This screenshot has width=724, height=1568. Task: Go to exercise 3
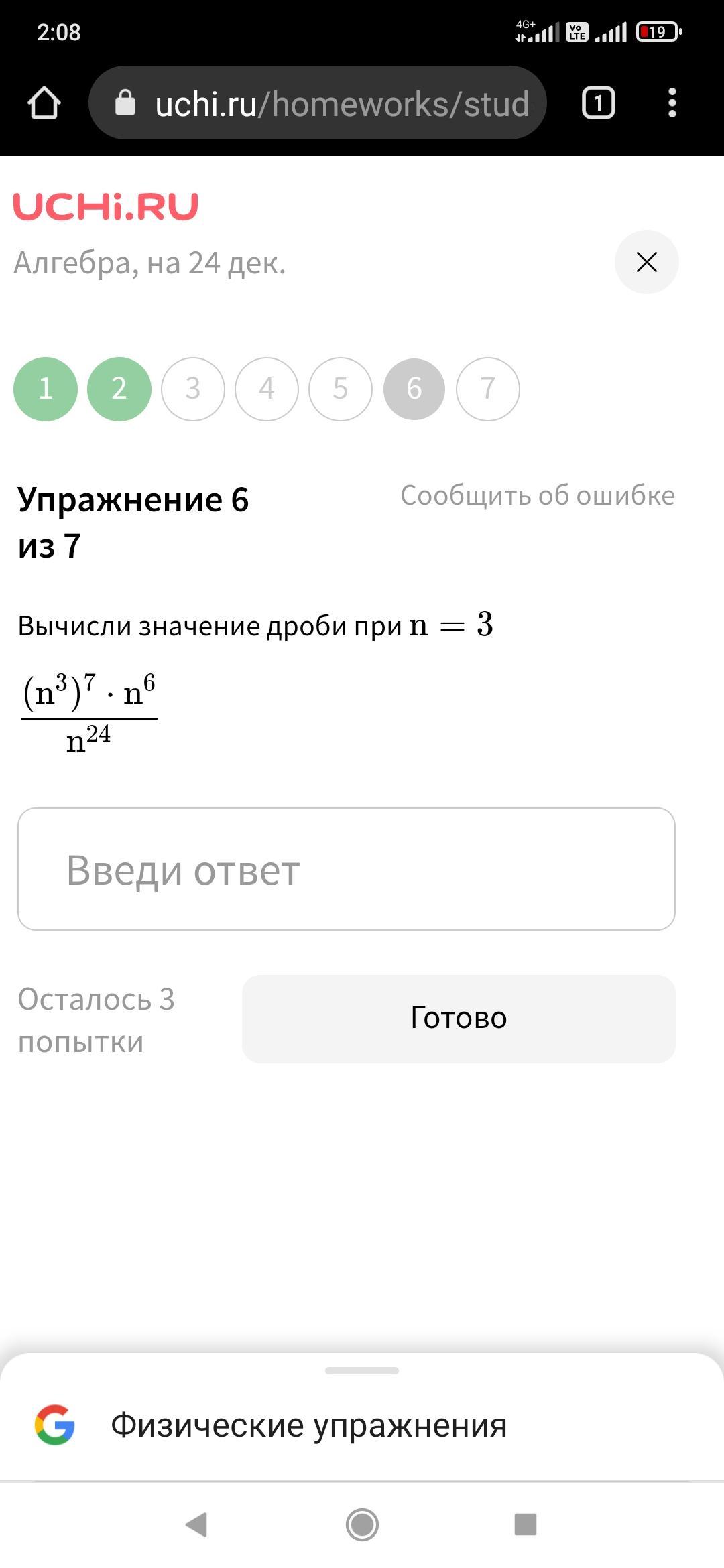193,389
